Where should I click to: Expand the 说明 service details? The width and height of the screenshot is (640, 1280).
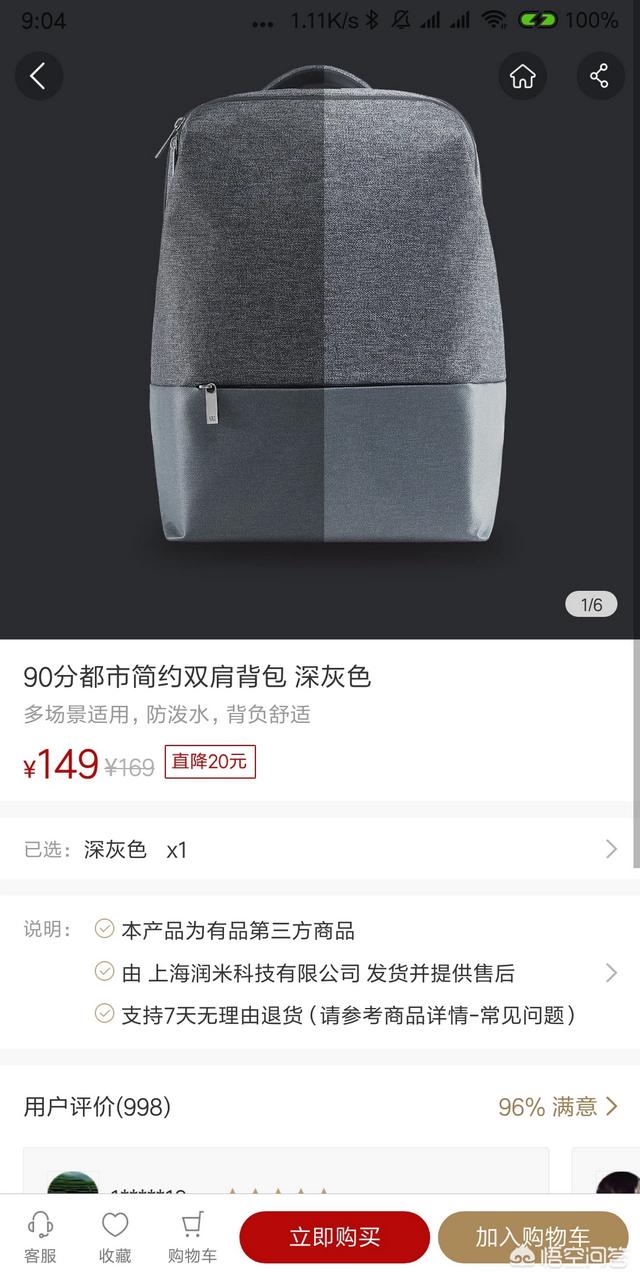[x=611, y=973]
